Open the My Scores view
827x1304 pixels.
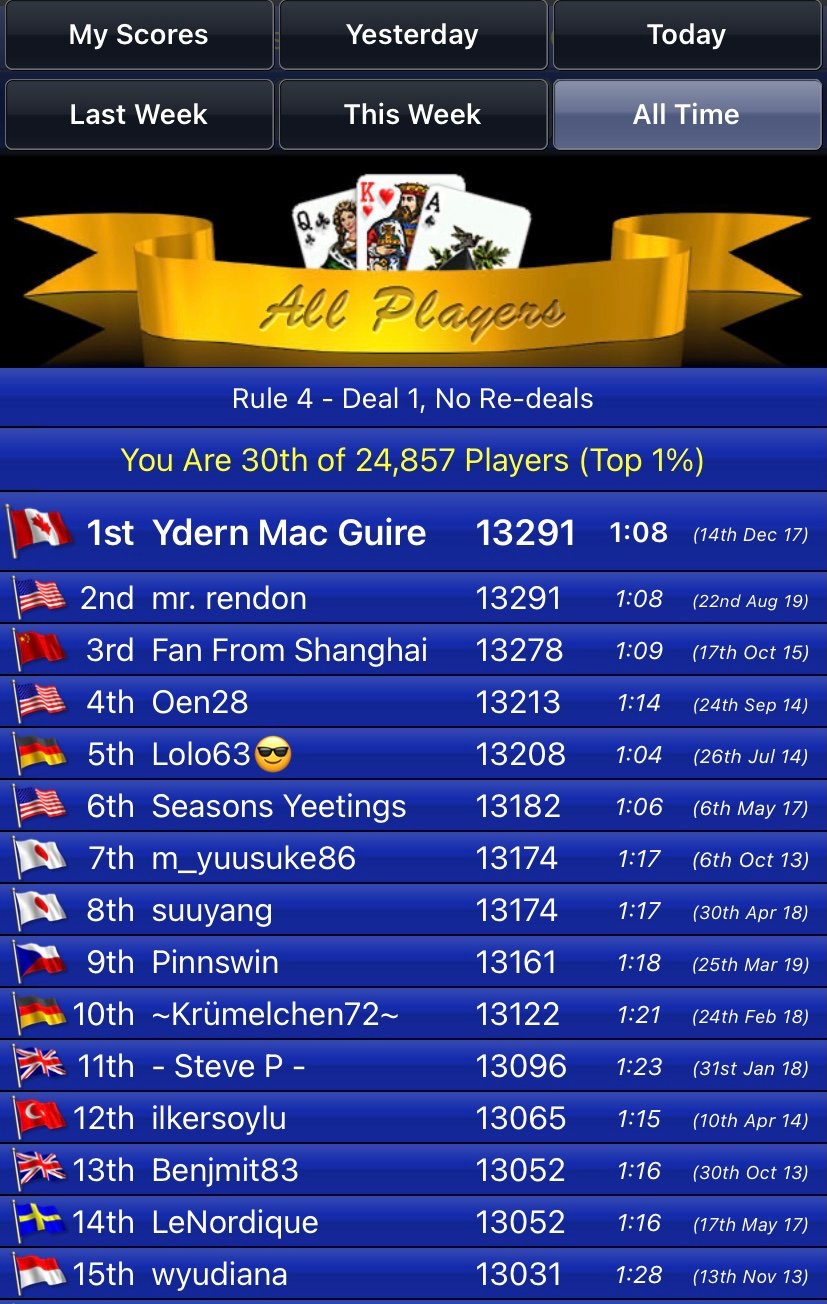(138, 35)
